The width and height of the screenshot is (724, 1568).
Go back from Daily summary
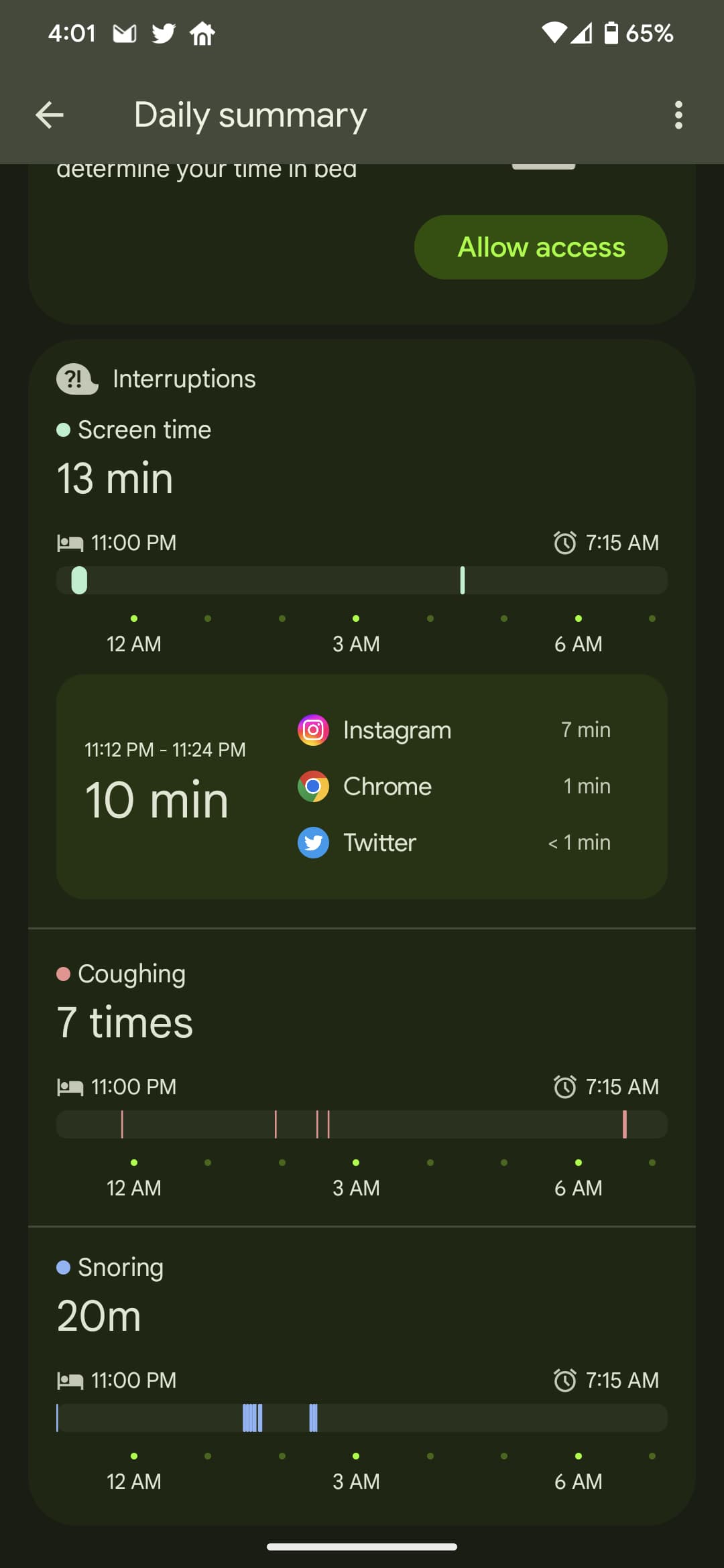coord(50,115)
